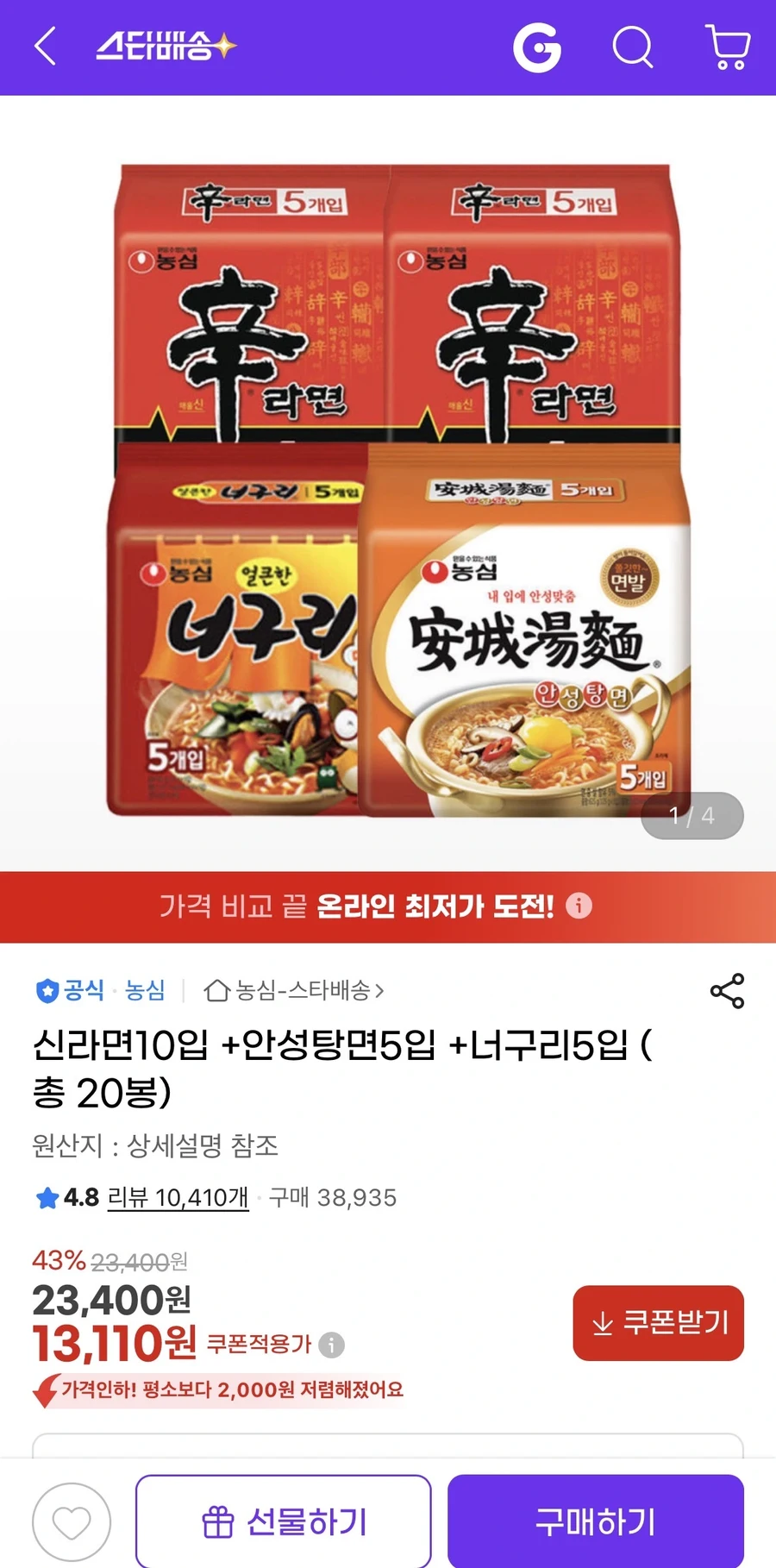The image size is (776, 1568).
Task: Tap the G logo in the header
Action: coord(537,47)
